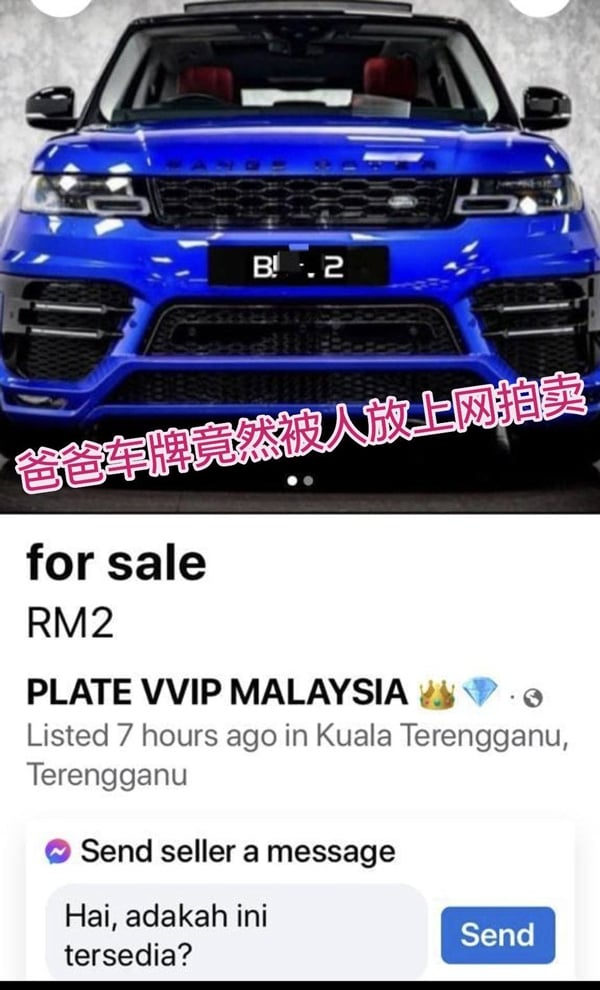Open the PLATE VVIP MALAYSIA seller page
The height and width of the screenshot is (990, 600).
tap(217, 692)
